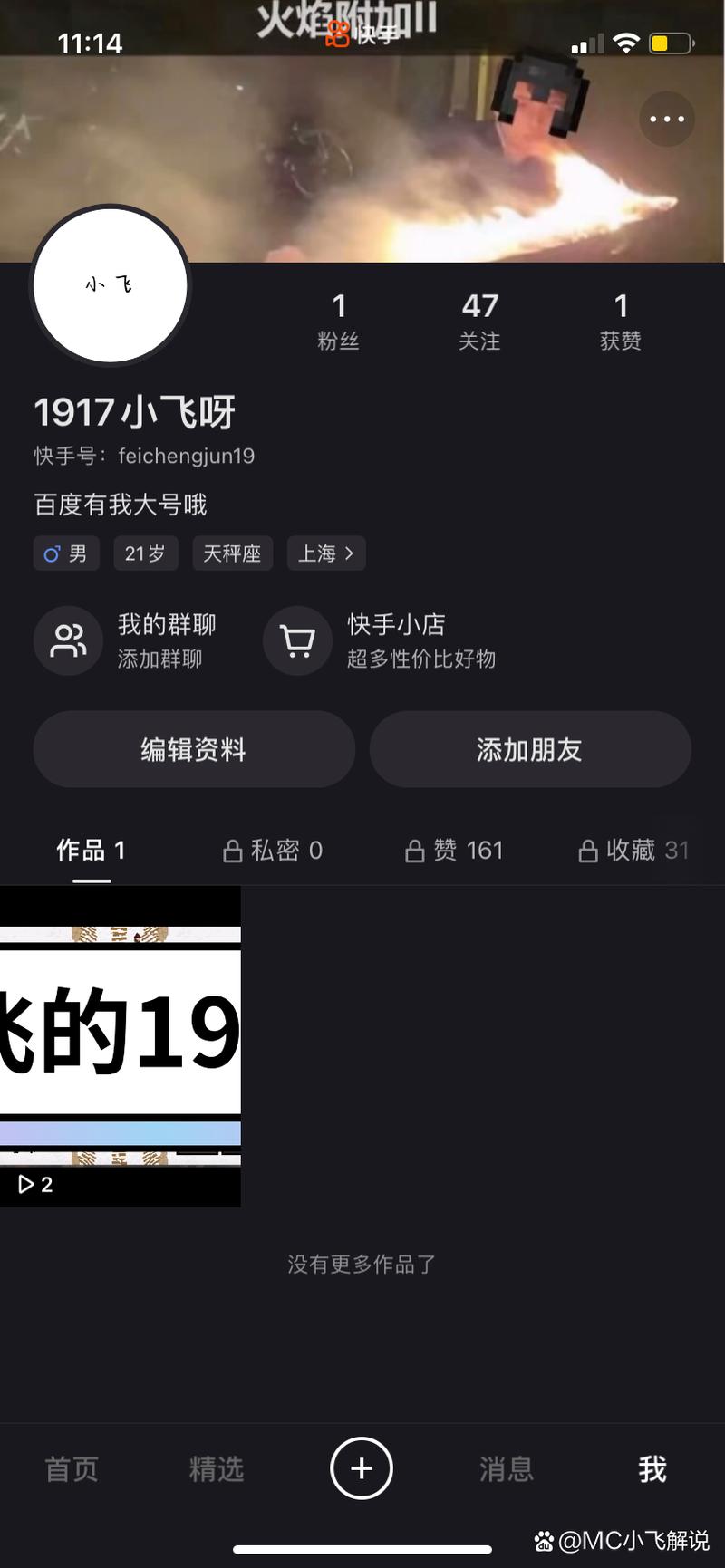Tap the 添加朋友 add friends button
The width and height of the screenshot is (725, 1568).
(530, 749)
